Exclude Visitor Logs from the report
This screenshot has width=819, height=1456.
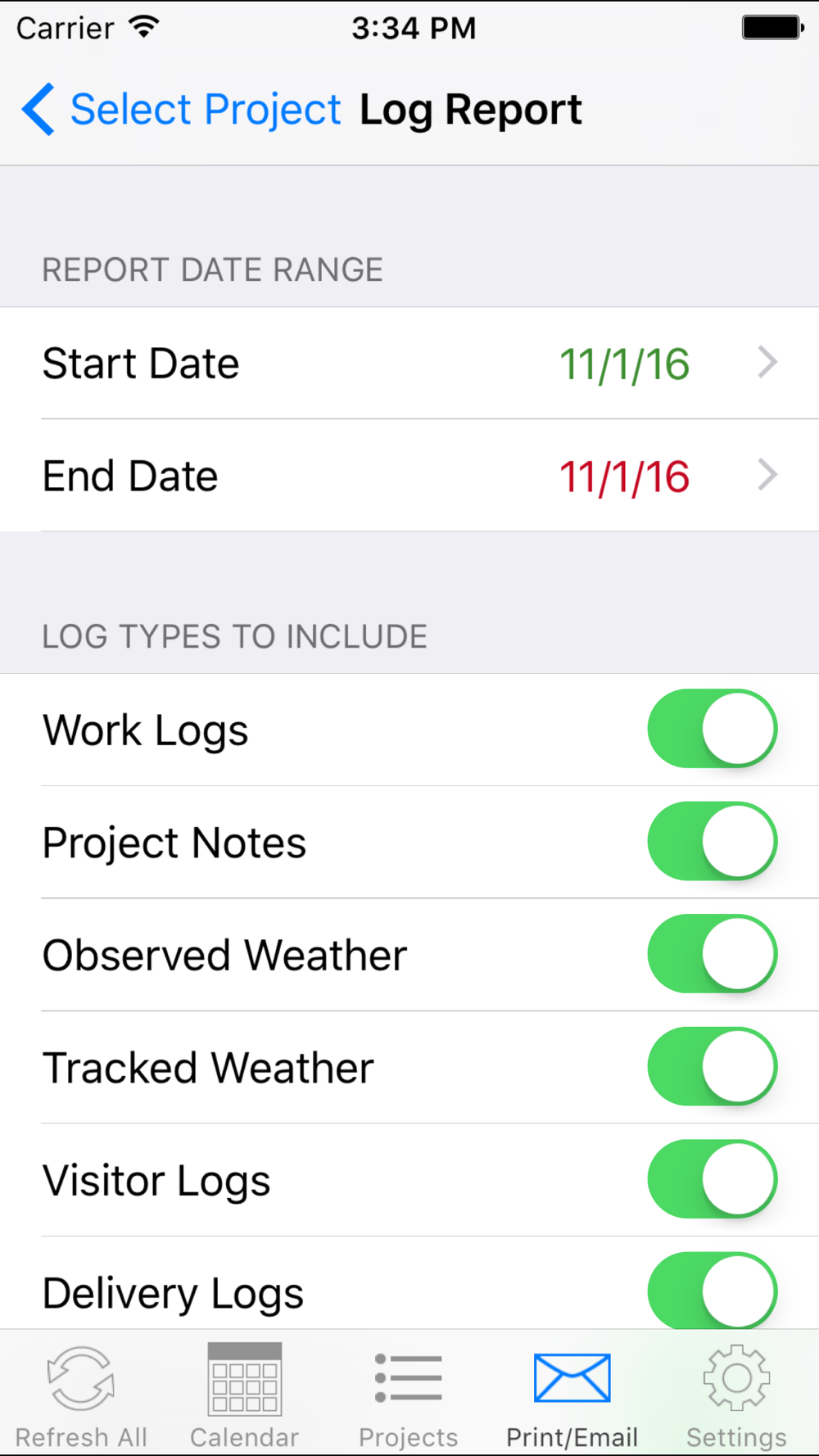pyautogui.click(x=712, y=1179)
